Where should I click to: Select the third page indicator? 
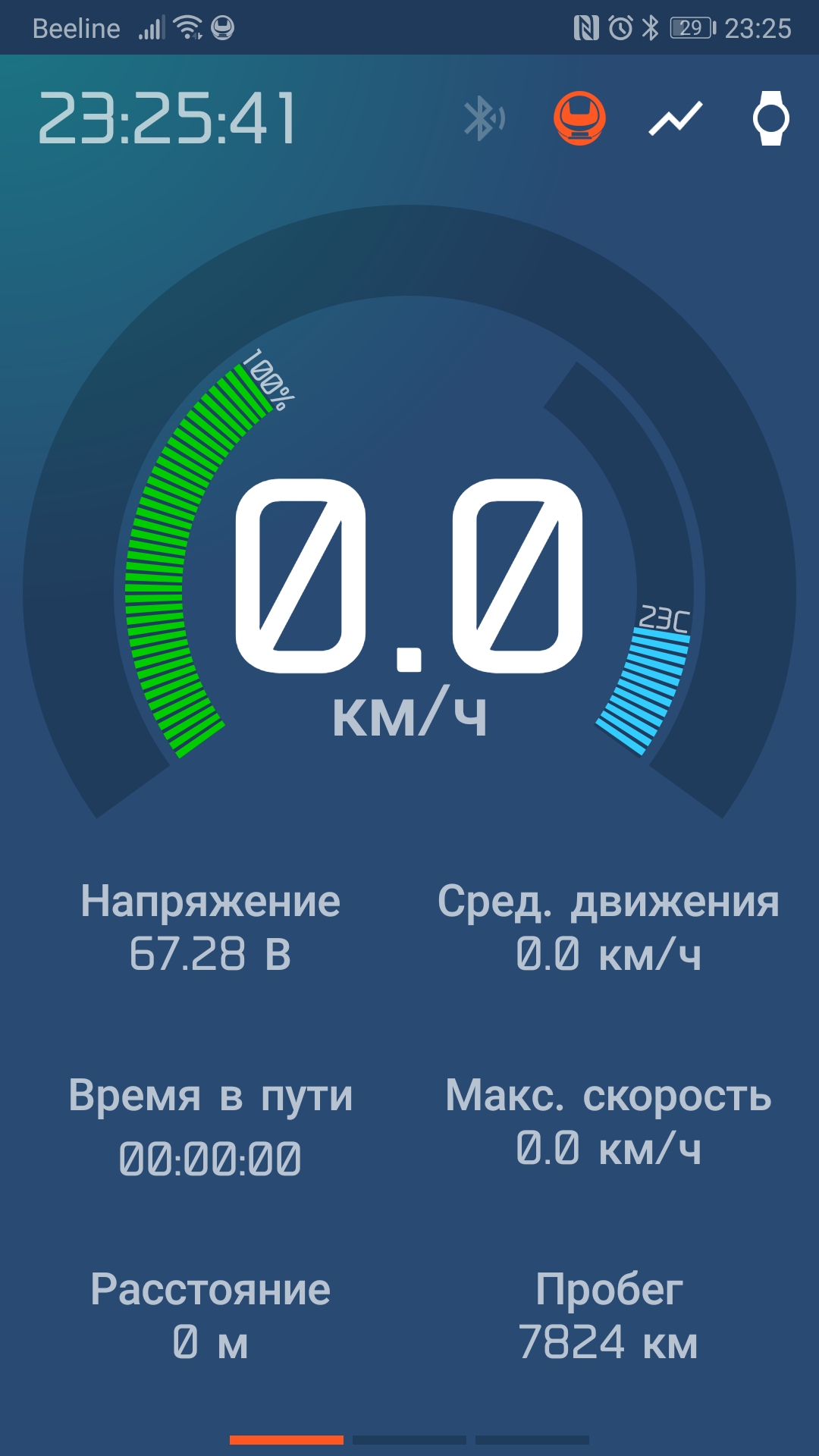click(532, 1439)
